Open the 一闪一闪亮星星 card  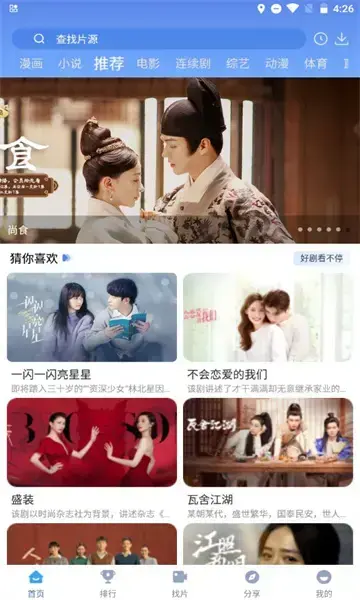pyautogui.click(x=92, y=333)
